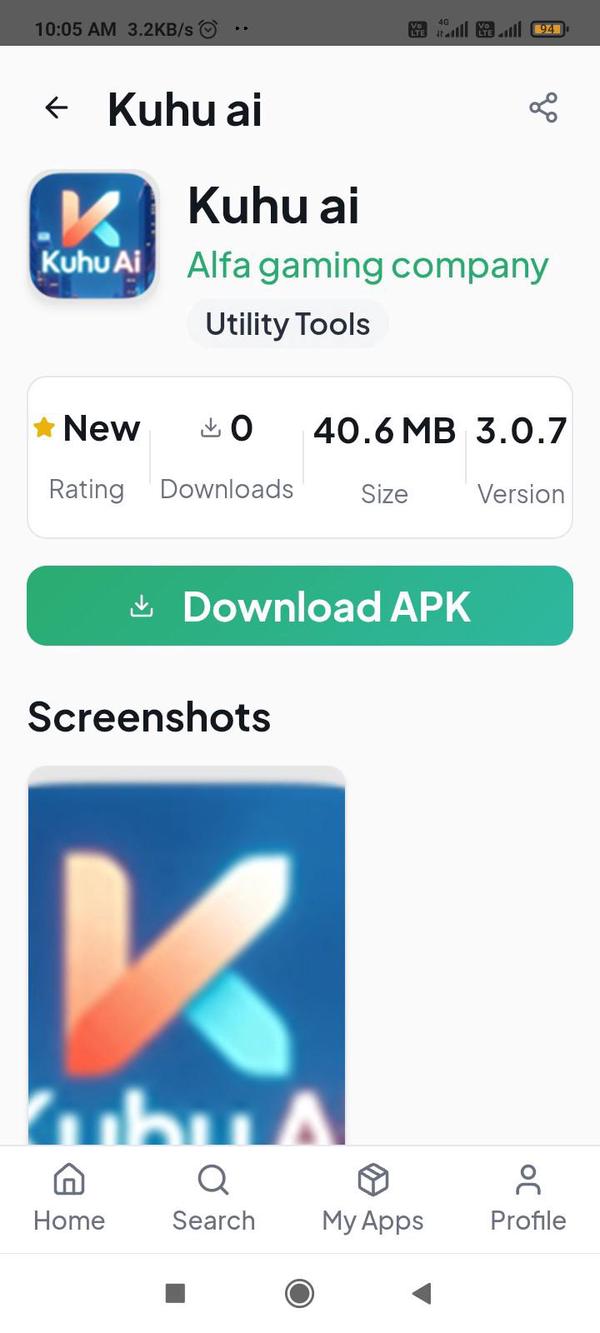Tap the system back triangle button
600x1333 pixels.
[421, 1294]
